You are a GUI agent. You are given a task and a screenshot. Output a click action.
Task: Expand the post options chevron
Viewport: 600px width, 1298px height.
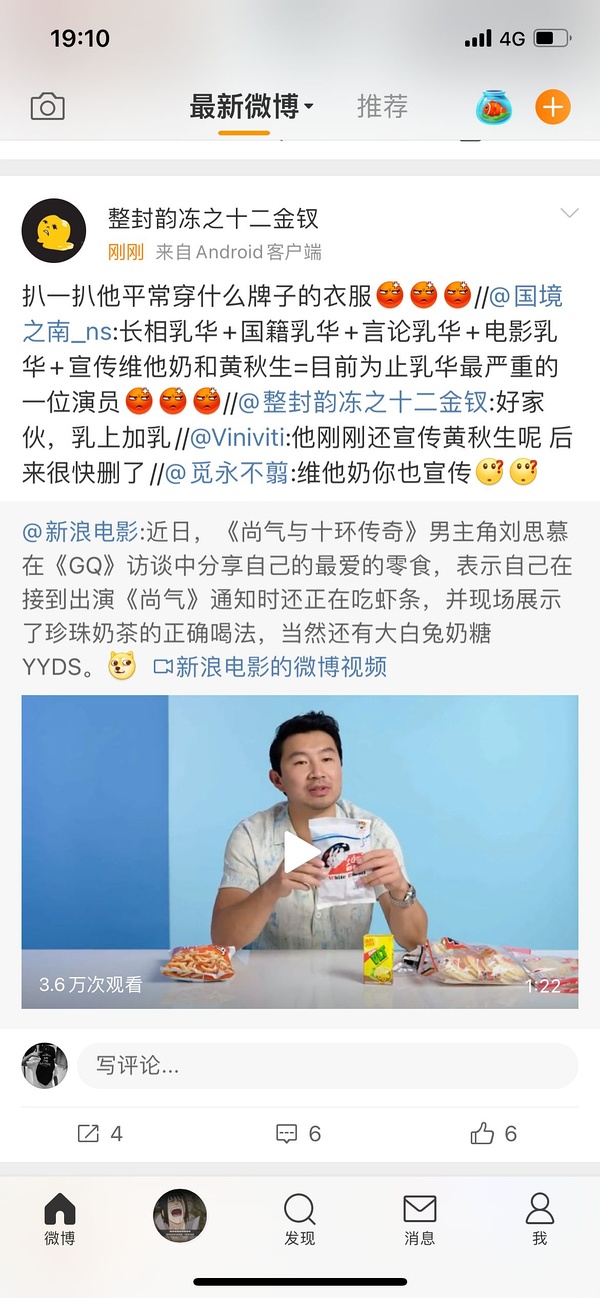pos(569,214)
